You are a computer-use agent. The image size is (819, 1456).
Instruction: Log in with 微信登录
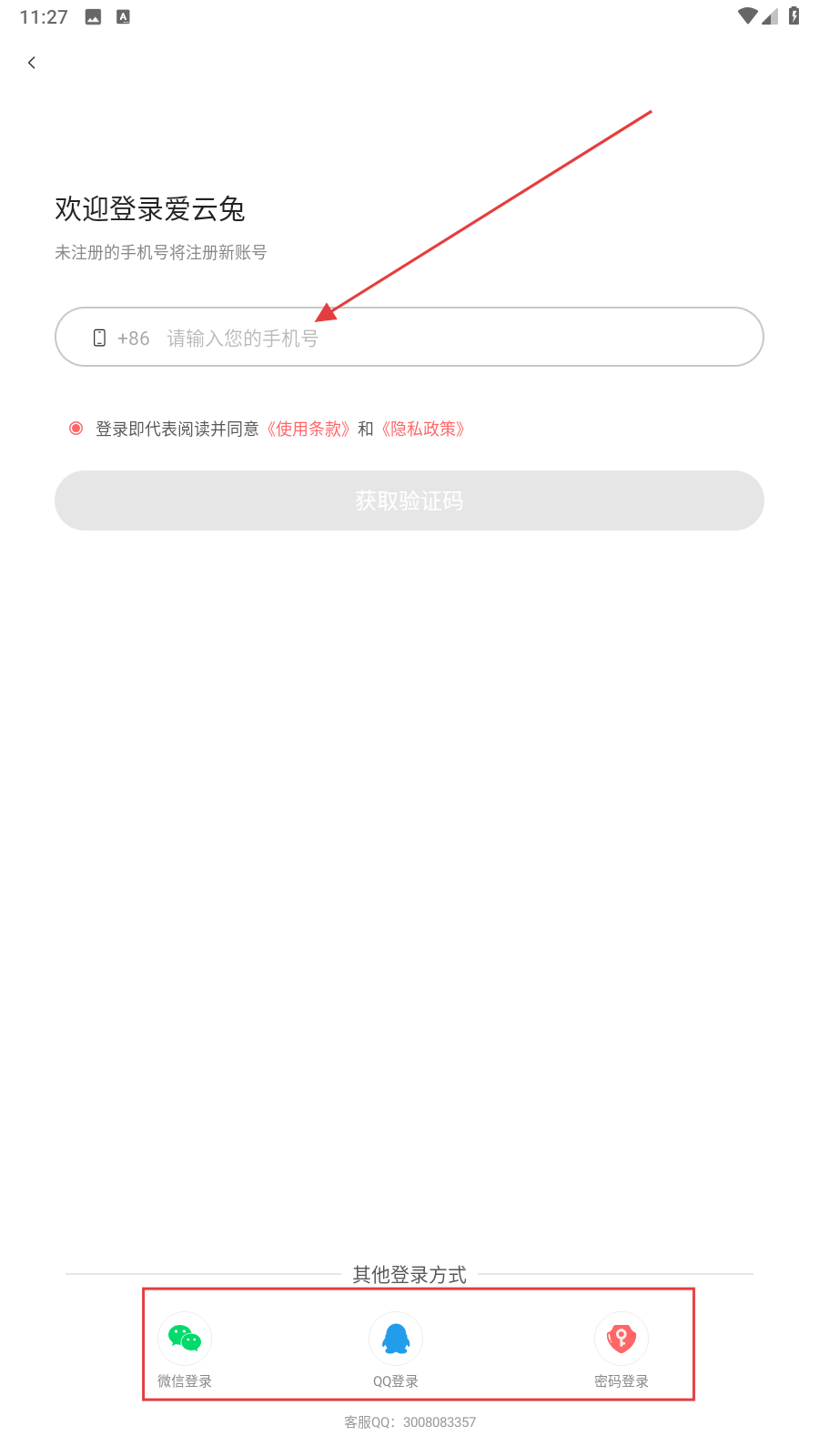click(185, 1350)
